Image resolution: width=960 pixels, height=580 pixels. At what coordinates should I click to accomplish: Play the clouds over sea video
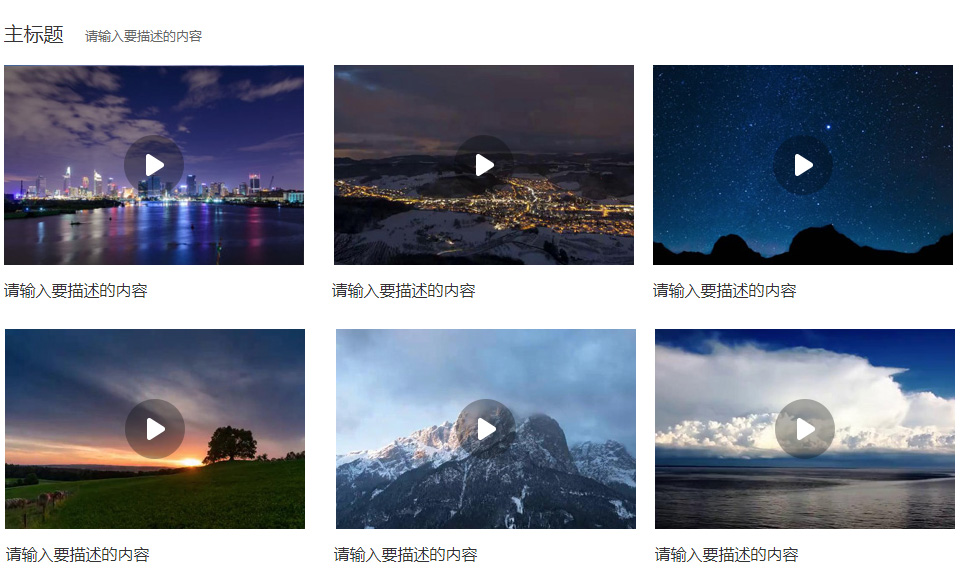point(805,429)
